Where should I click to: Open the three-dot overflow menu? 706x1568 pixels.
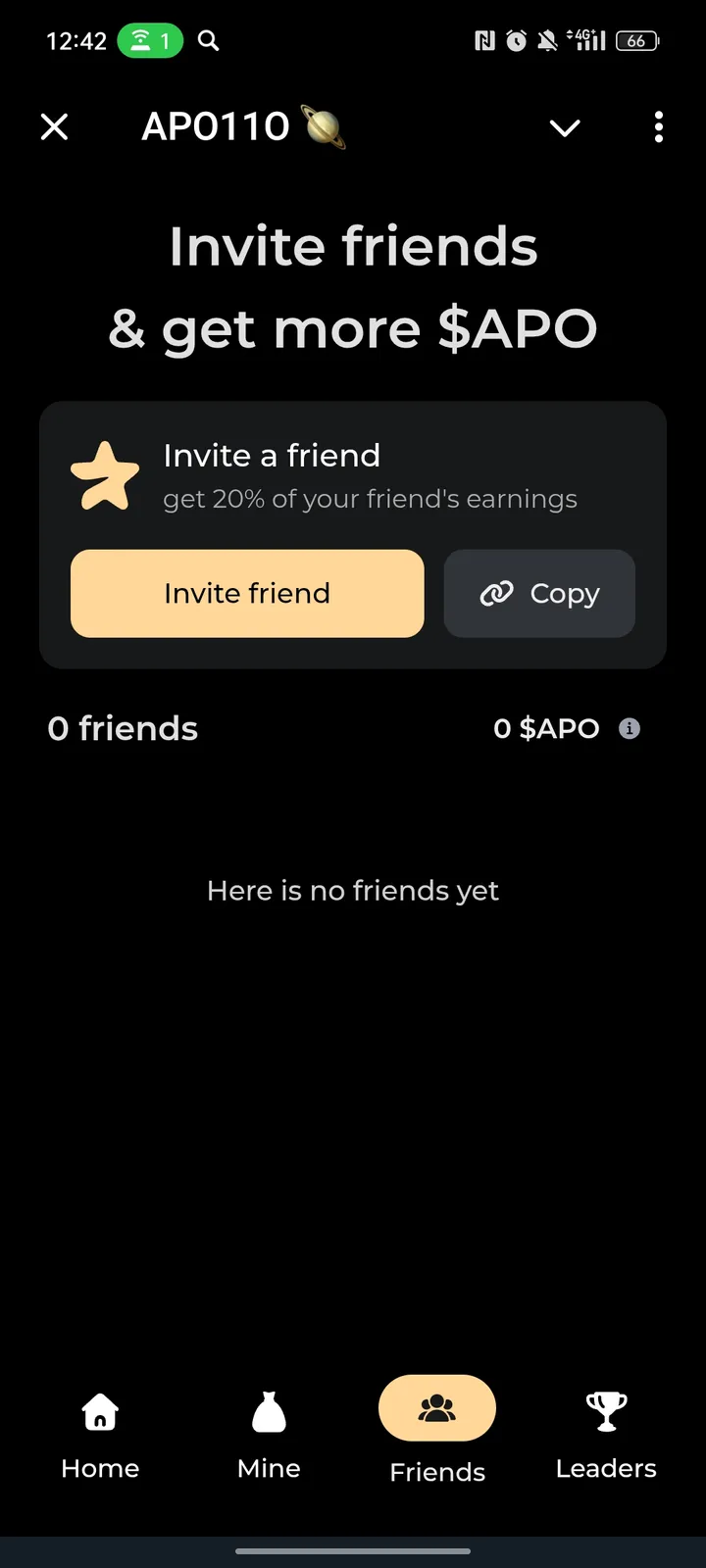point(658,126)
